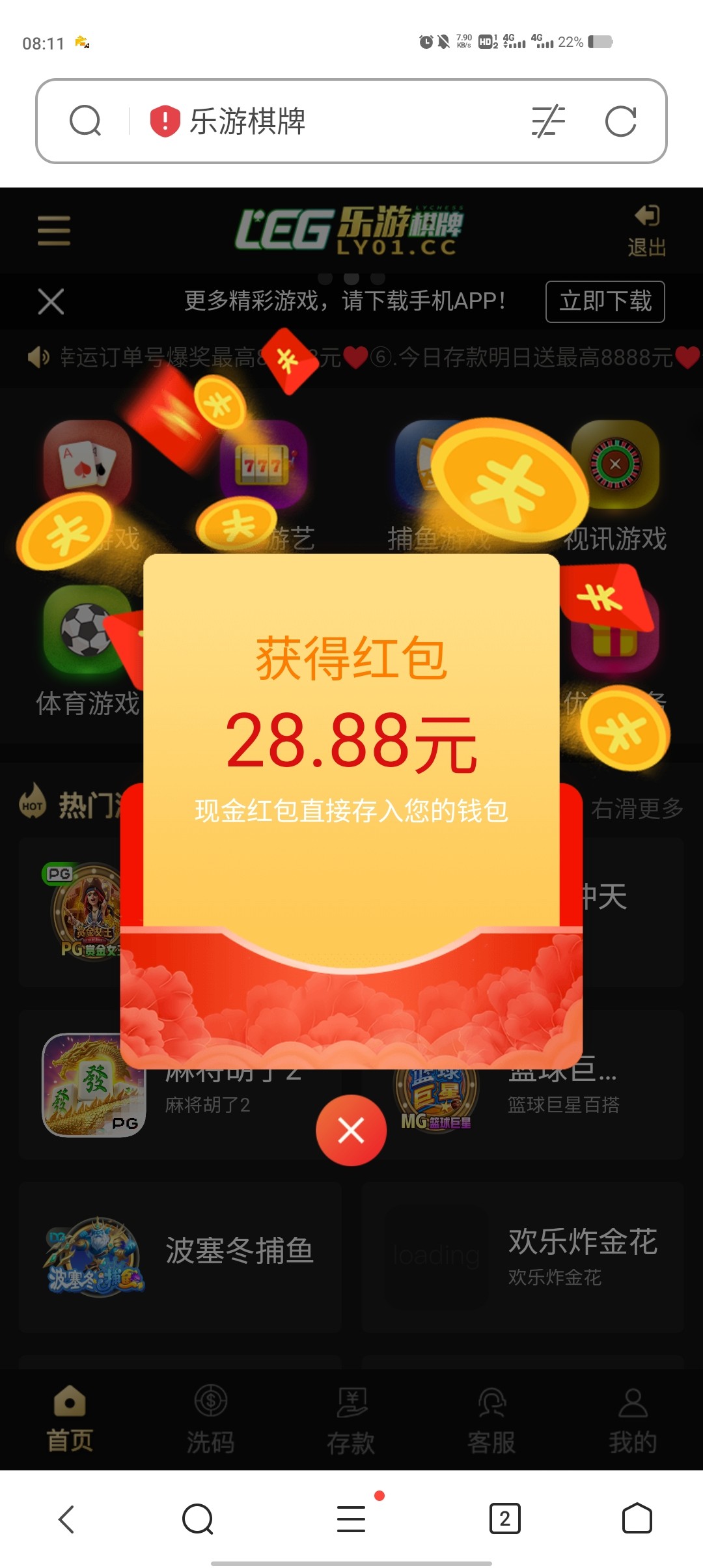The width and height of the screenshot is (703, 1568).
Task: Go back with the browser back arrow
Action: pyautogui.click(x=66, y=1519)
